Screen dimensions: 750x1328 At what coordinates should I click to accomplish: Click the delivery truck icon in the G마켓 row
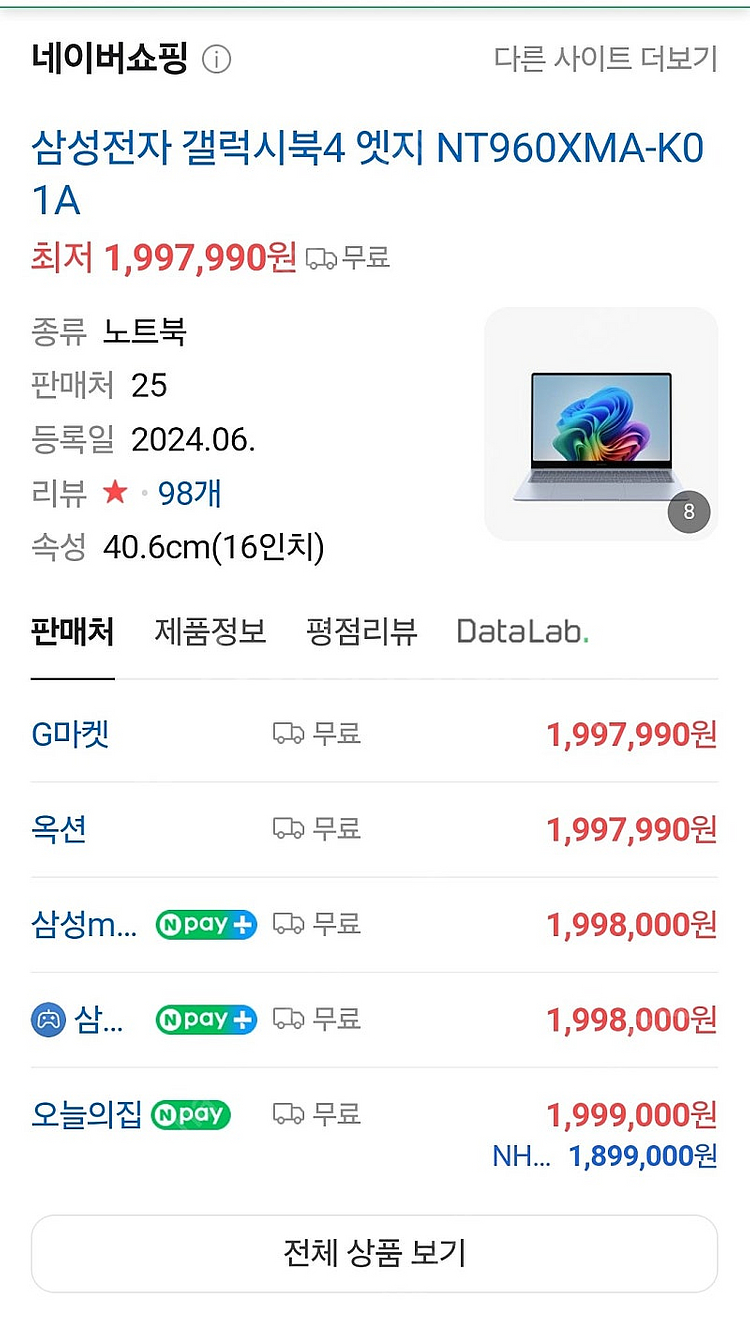(289, 734)
